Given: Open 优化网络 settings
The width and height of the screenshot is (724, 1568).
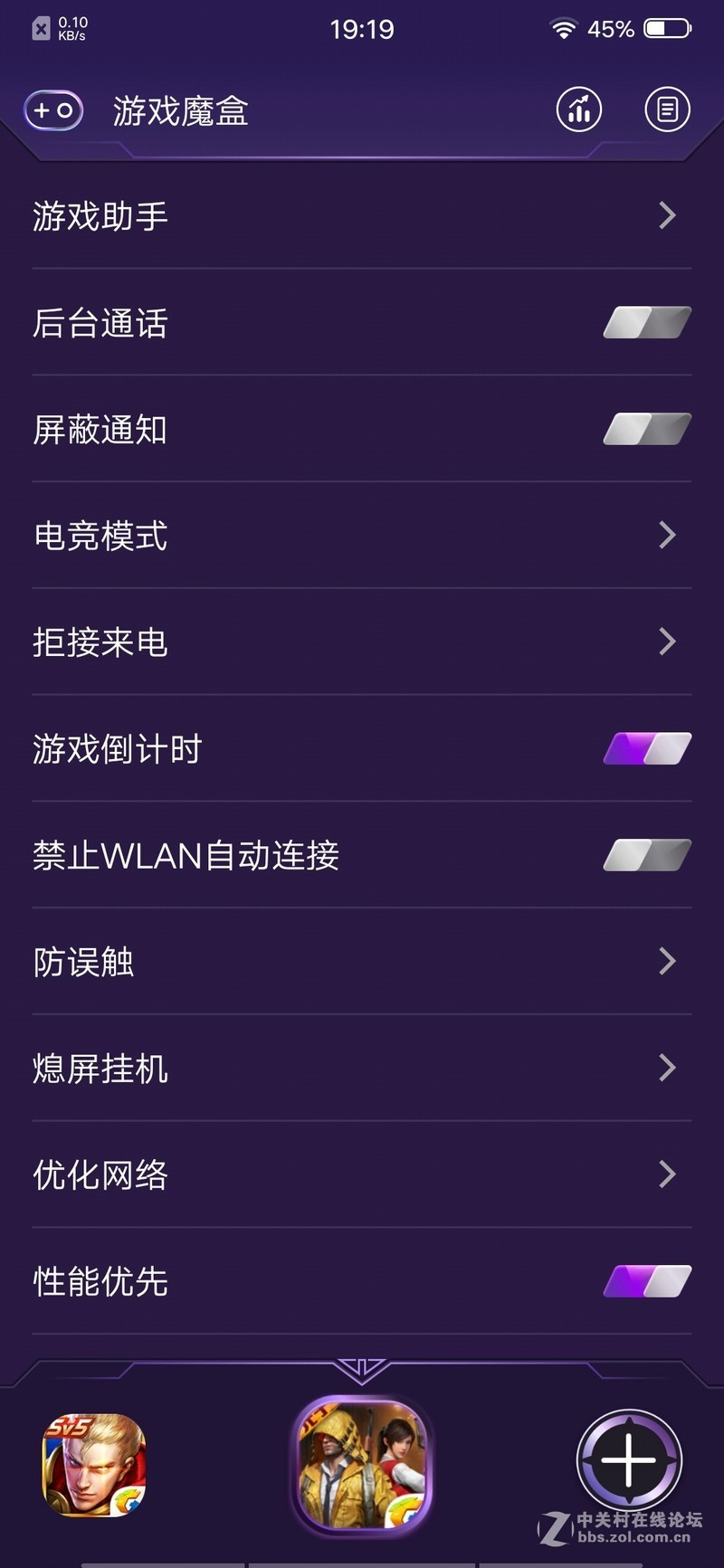Looking at the screenshot, I should click(x=362, y=1175).
